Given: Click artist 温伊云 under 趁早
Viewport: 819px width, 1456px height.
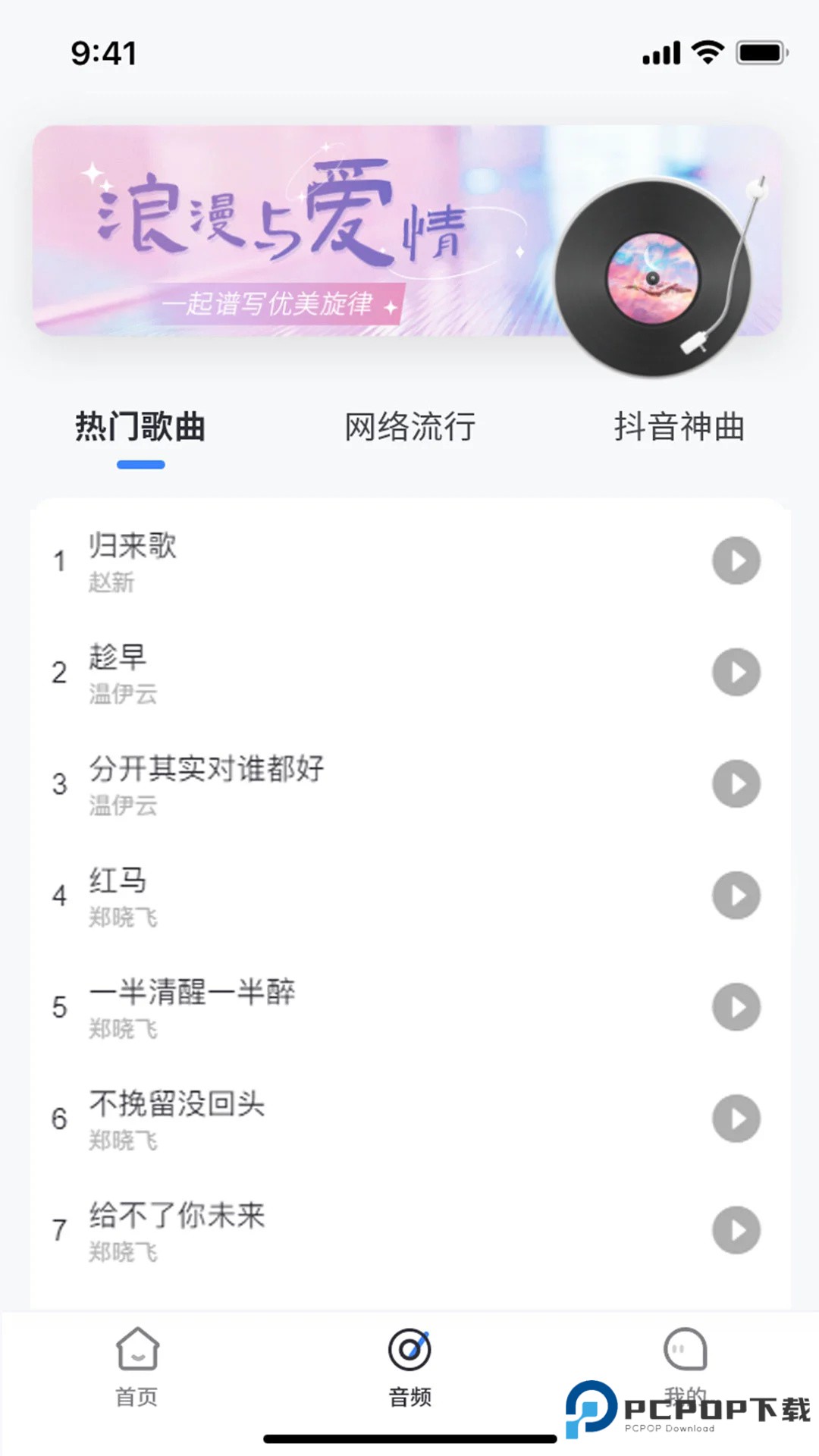Looking at the screenshot, I should click(124, 694).
